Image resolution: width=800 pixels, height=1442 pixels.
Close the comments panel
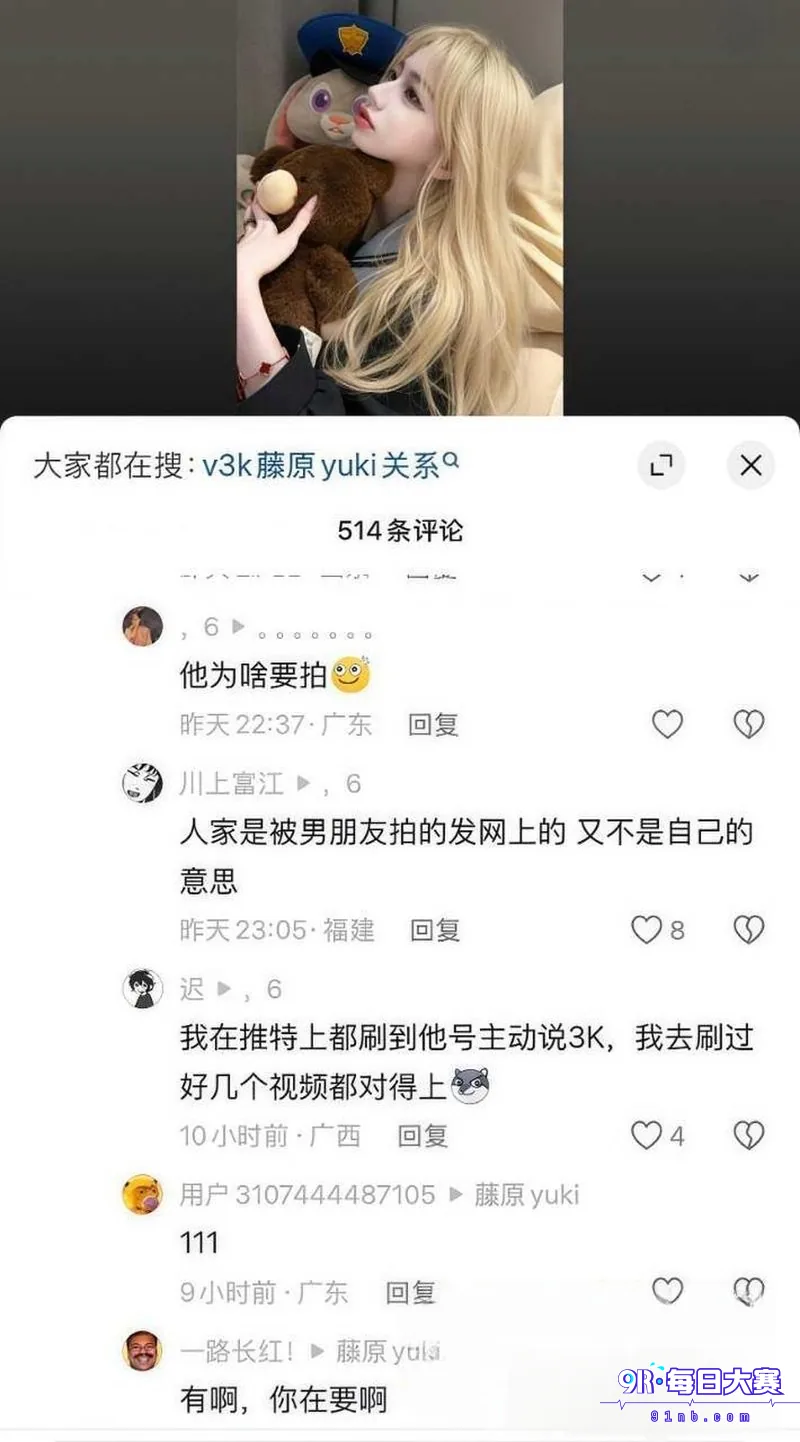point(751,465)
